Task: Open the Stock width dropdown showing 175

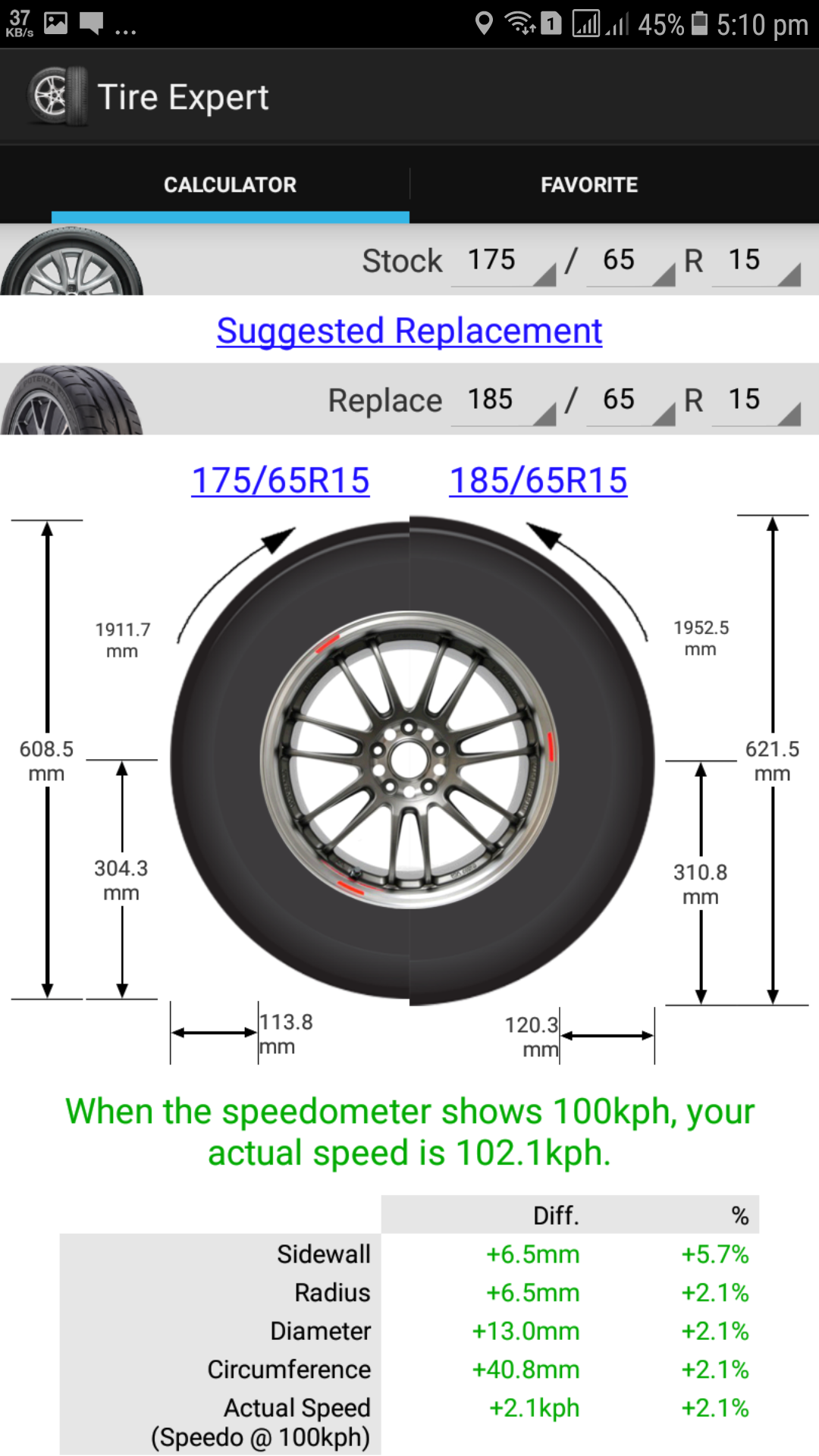Action: click(504, 262)
